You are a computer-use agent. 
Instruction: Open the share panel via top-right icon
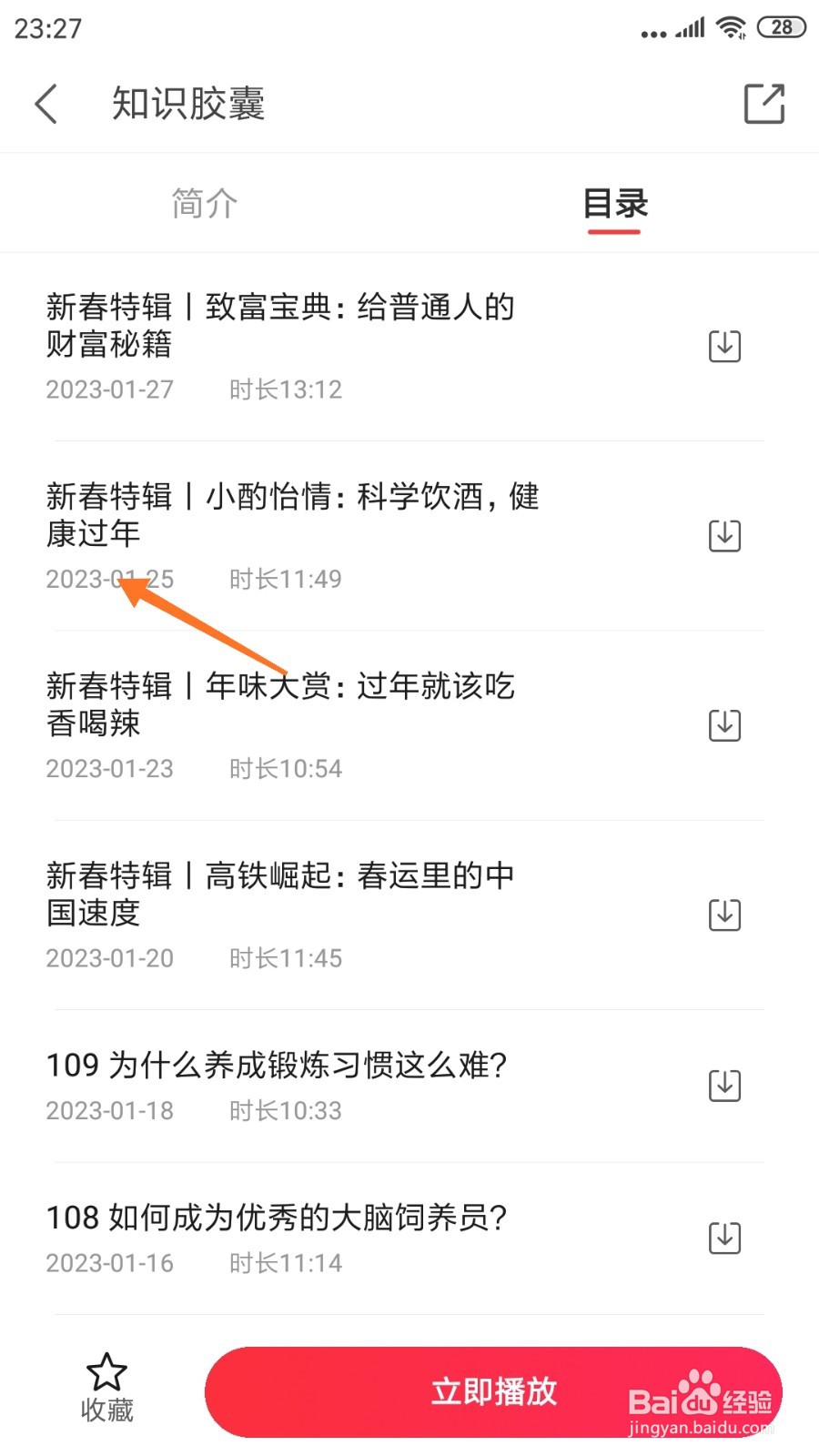[764, 103]
